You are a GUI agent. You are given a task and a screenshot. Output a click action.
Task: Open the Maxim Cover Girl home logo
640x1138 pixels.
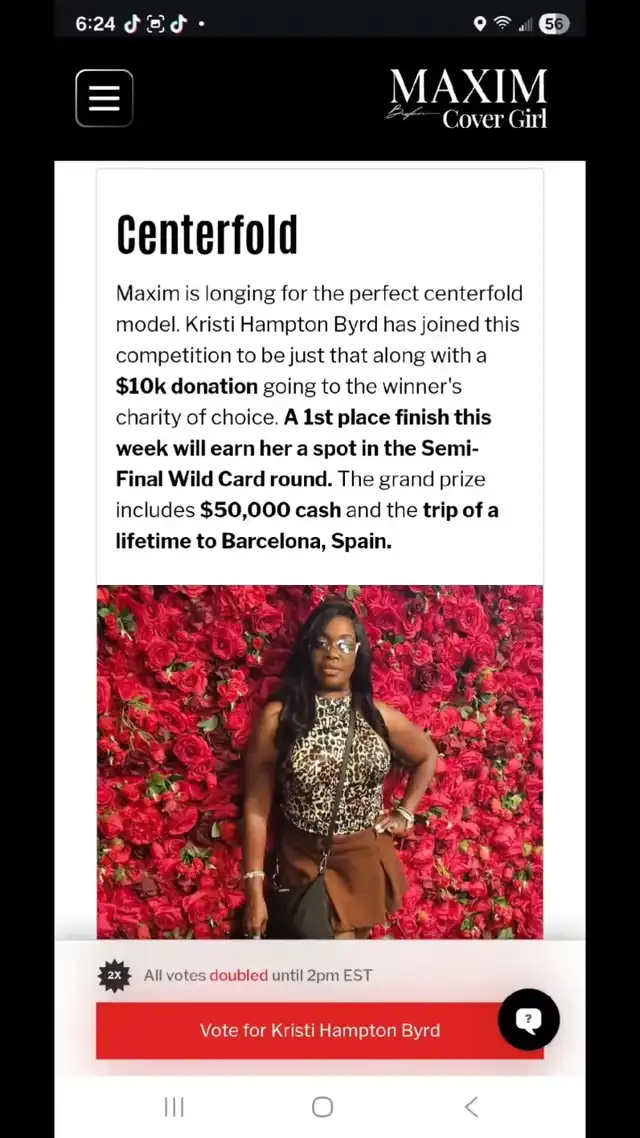click(467, 99)
